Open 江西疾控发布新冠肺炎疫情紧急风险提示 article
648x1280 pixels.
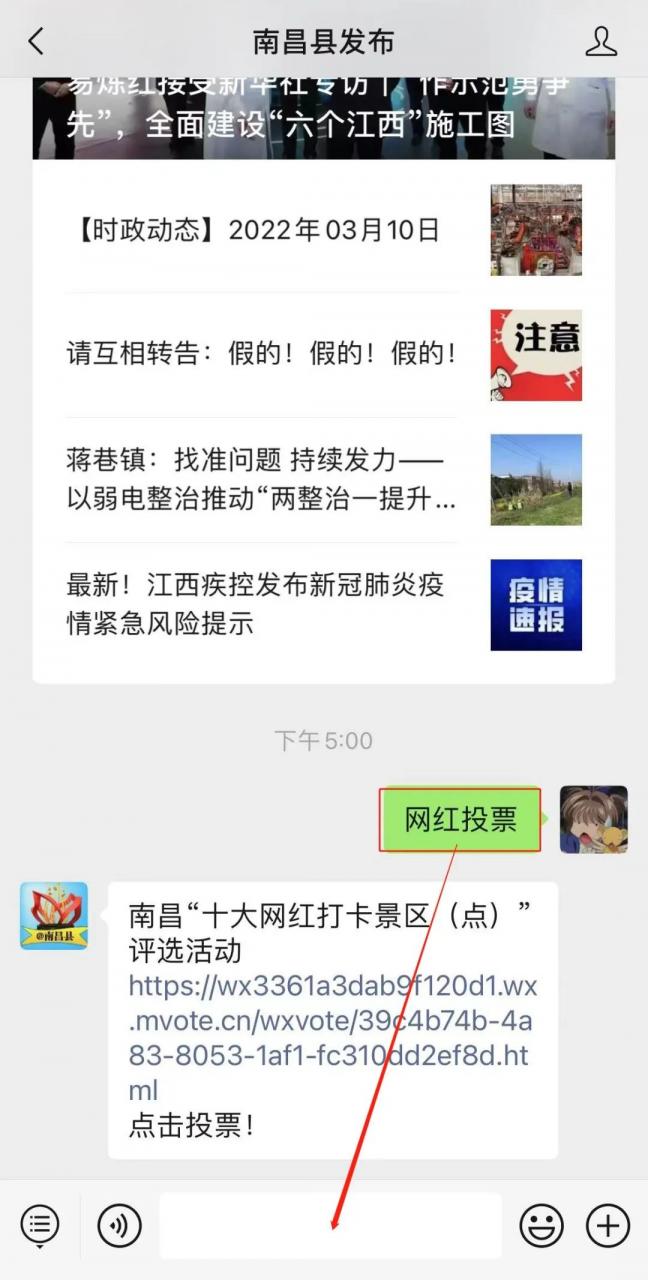tap(262, 604)
